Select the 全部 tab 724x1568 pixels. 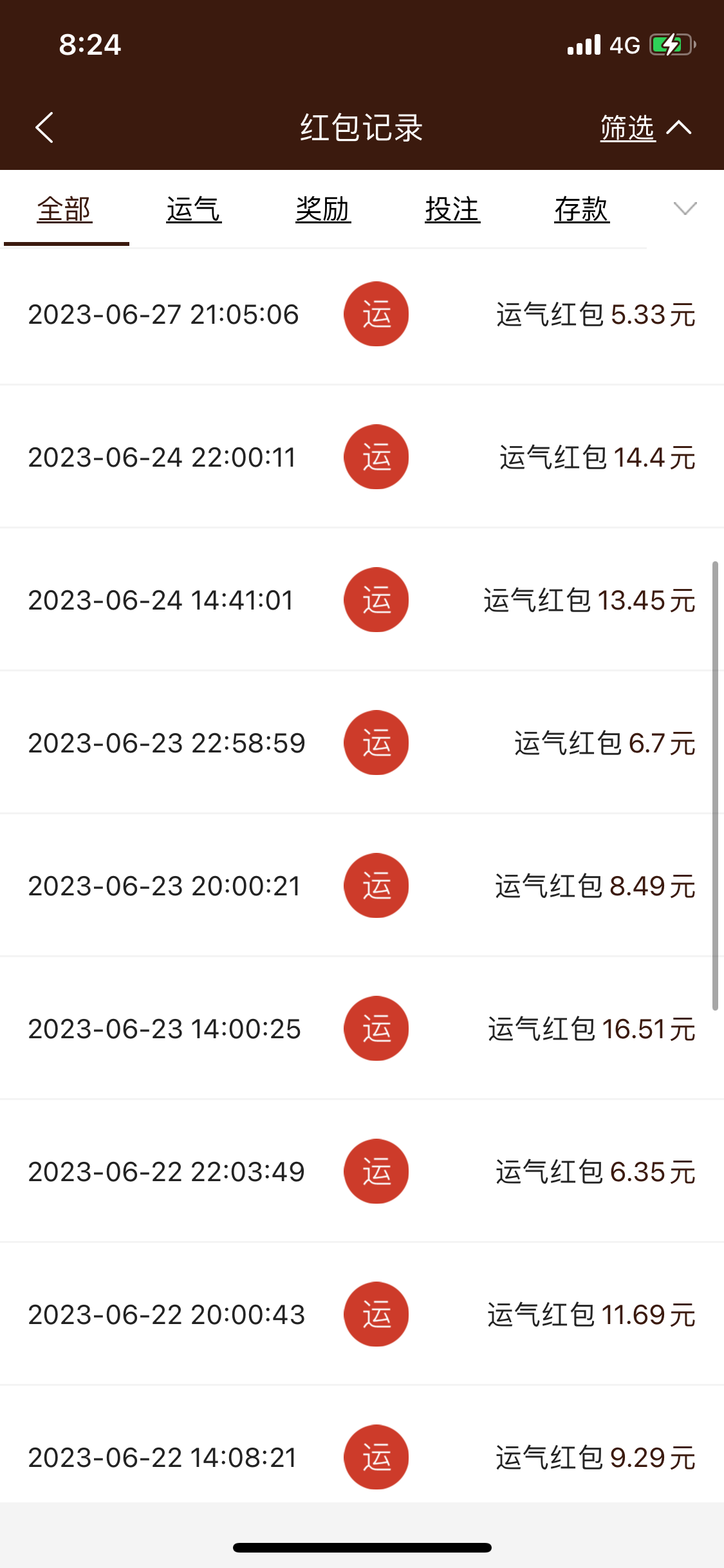click(65, 210)
